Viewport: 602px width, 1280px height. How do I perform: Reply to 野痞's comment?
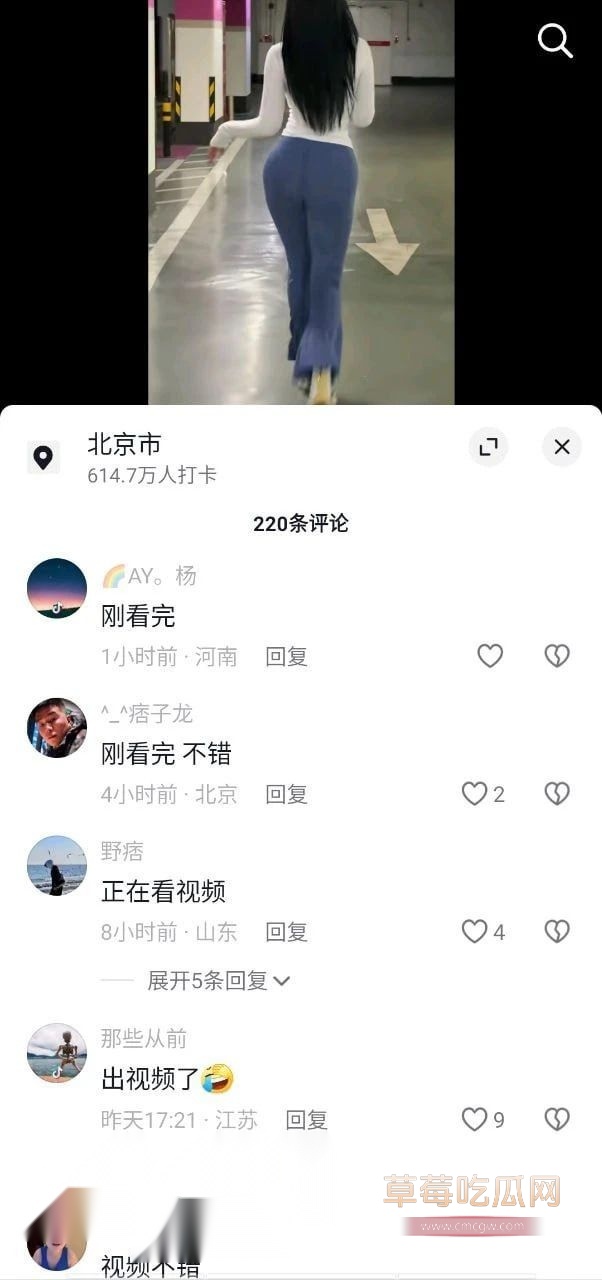pos(286,932)
